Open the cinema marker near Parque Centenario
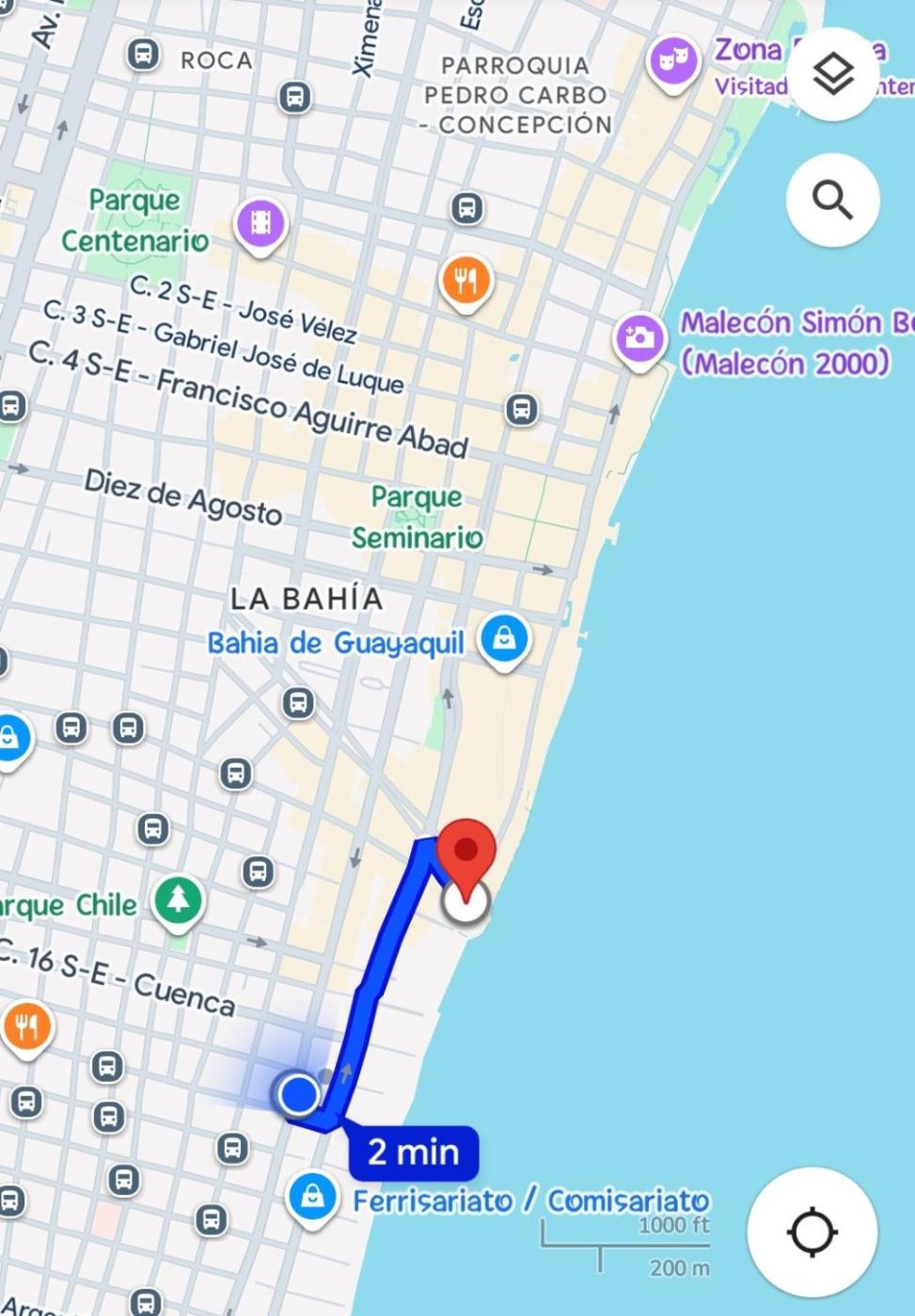915x1316 pixels. point(261,224)
